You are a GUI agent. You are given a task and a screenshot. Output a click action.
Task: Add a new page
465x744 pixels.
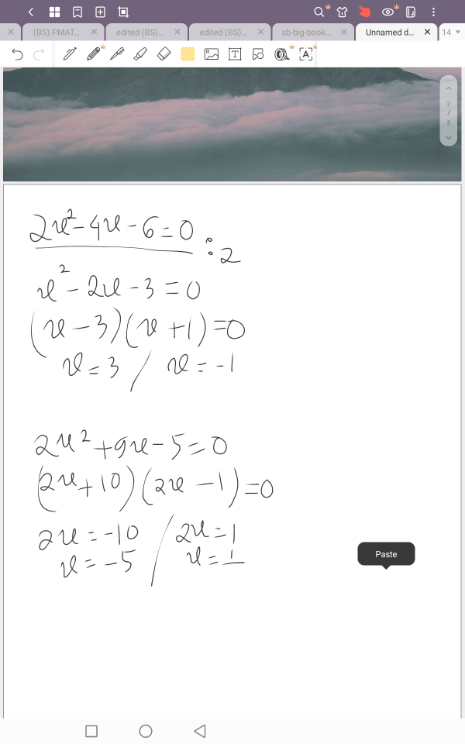pos(100,12)
